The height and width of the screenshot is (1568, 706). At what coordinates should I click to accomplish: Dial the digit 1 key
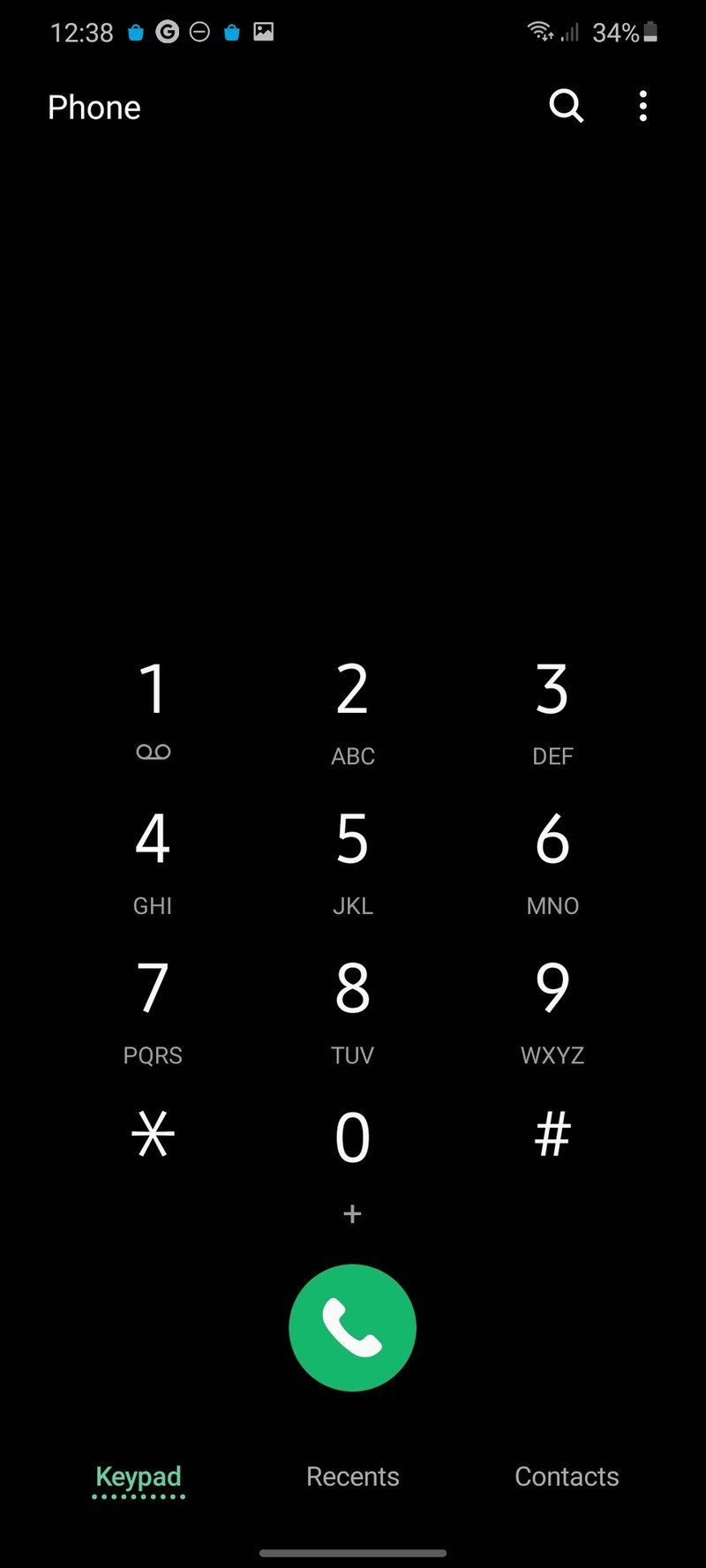point(153,706)
